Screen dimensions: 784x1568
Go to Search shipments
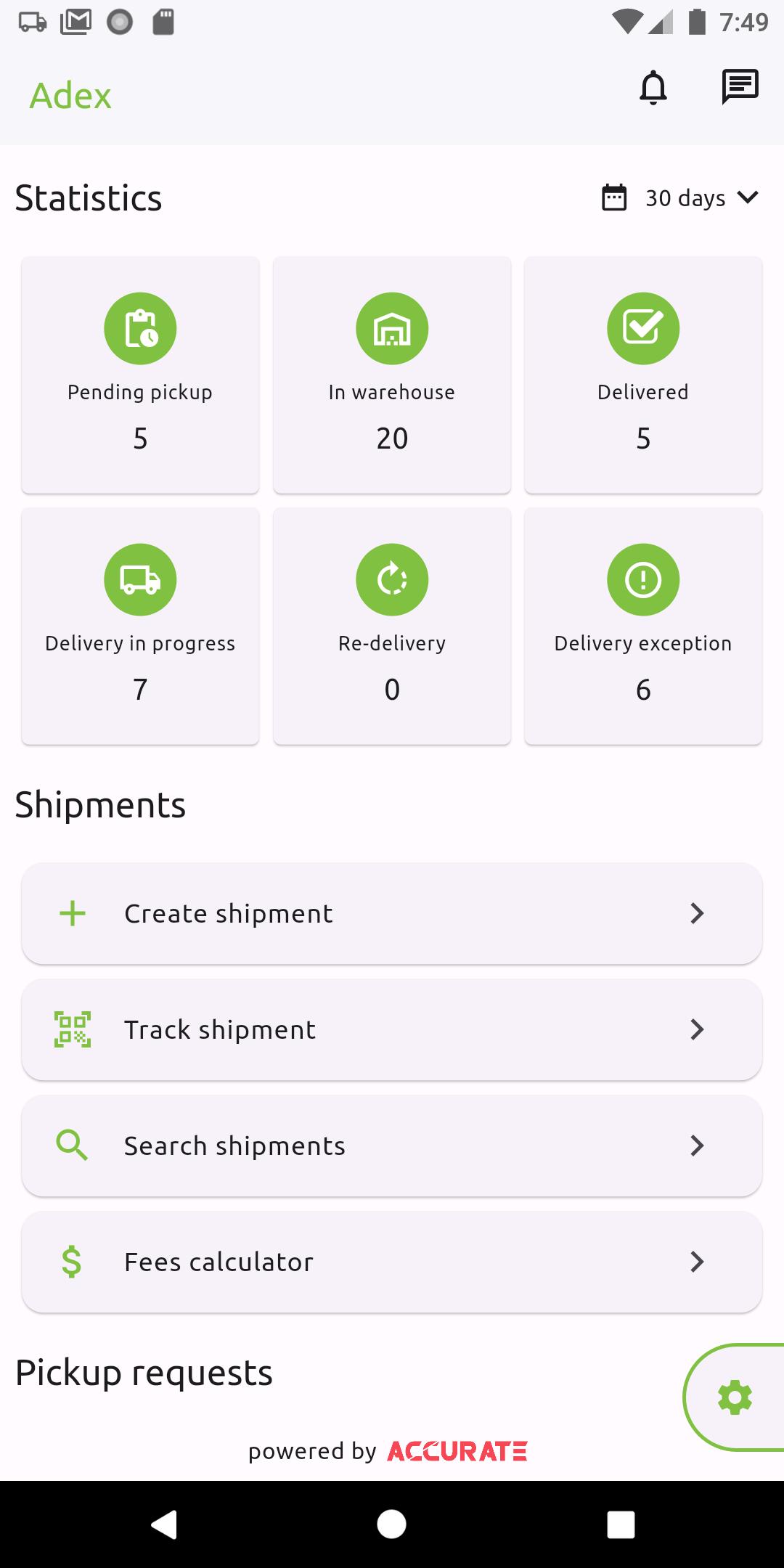[x=392, y=1146]
